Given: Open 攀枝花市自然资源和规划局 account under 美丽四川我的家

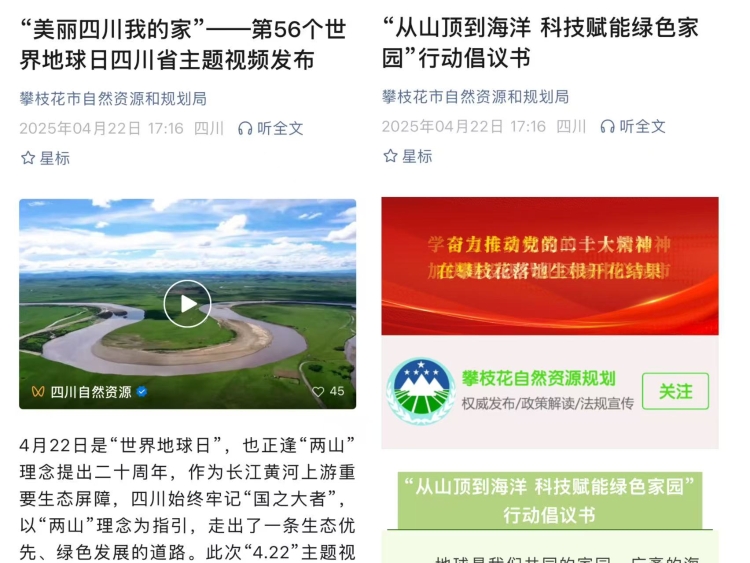Looking at the screenshot, I should pyautogui.click(x=113, y=98).
